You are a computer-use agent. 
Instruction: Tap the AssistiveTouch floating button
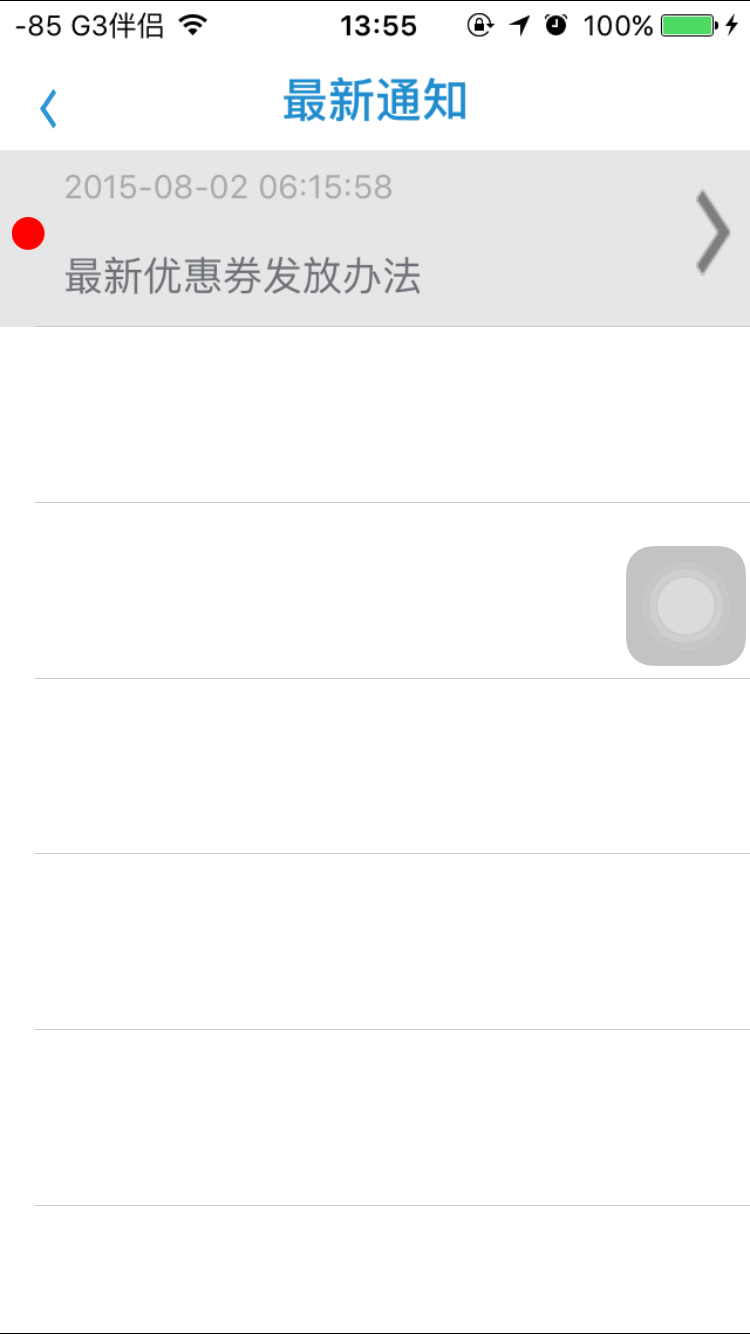coord(686,606)
